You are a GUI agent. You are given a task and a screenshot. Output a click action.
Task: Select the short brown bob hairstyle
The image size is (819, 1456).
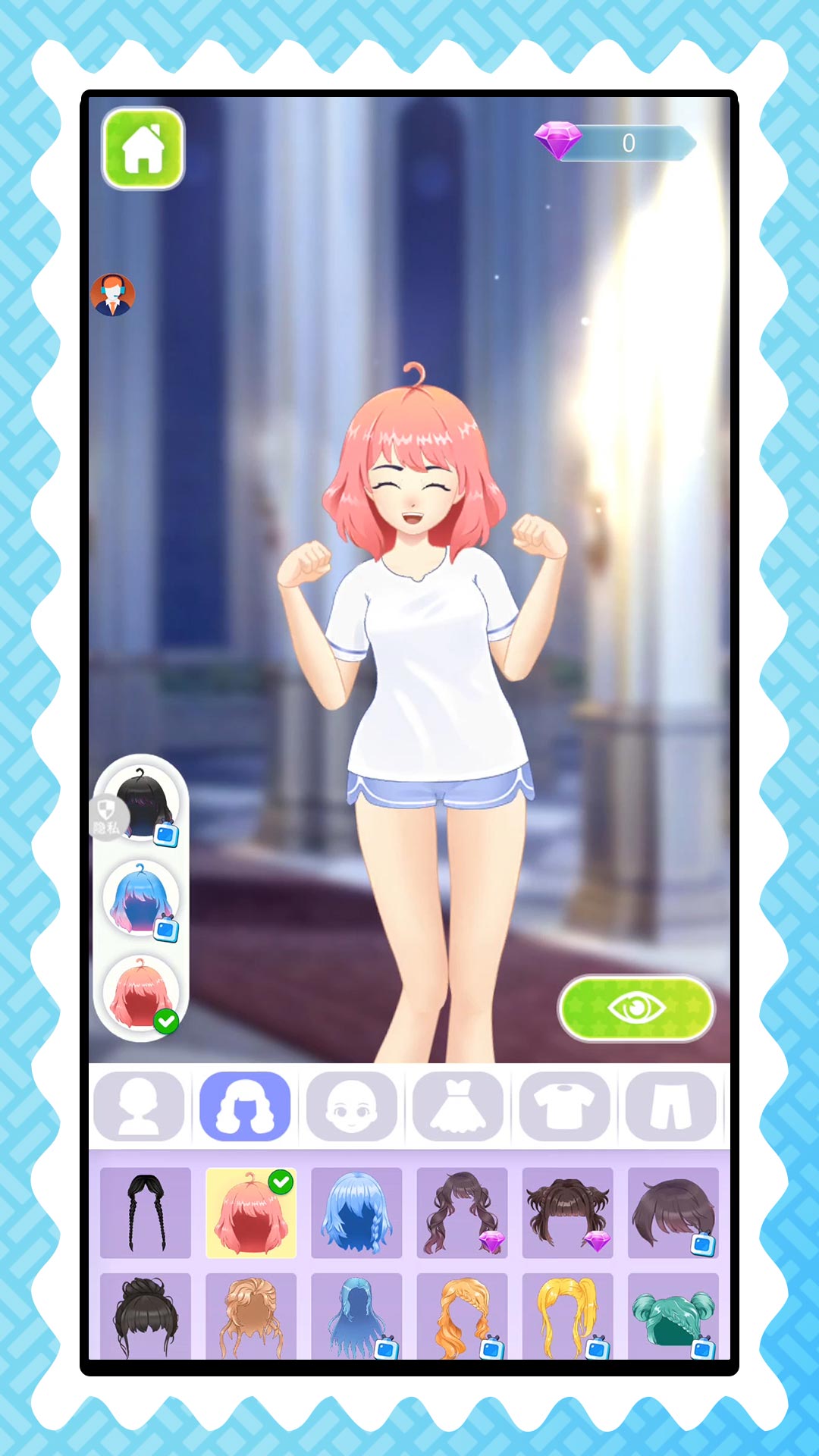[673, 1213]
